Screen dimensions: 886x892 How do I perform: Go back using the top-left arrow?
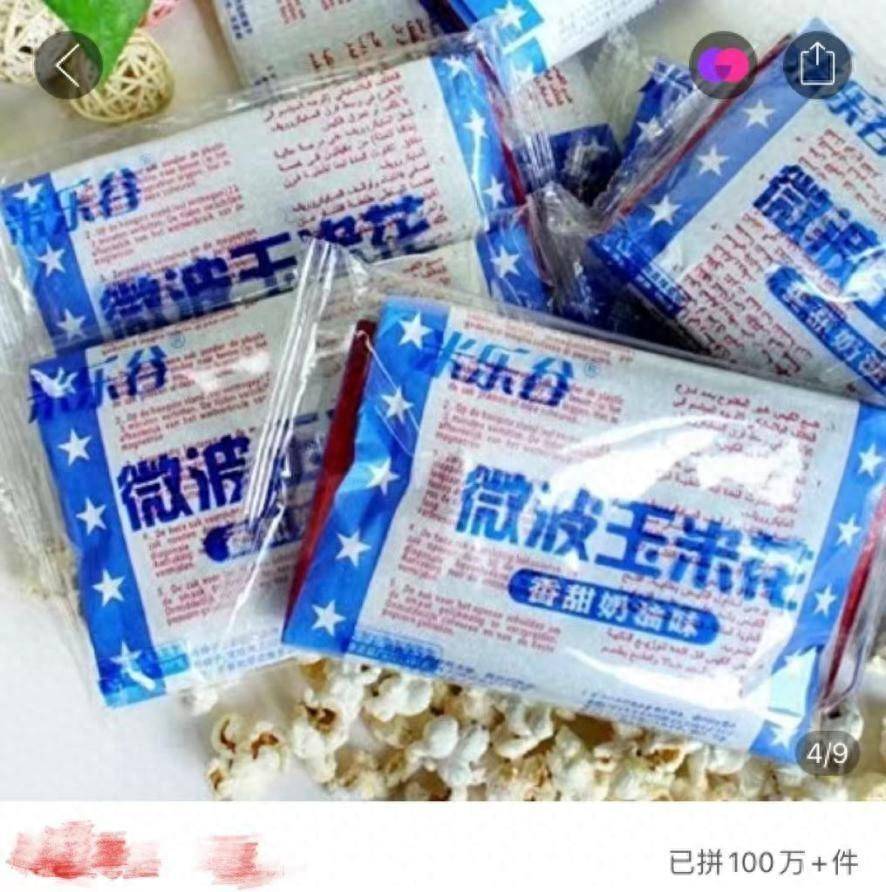pos(67,65)
